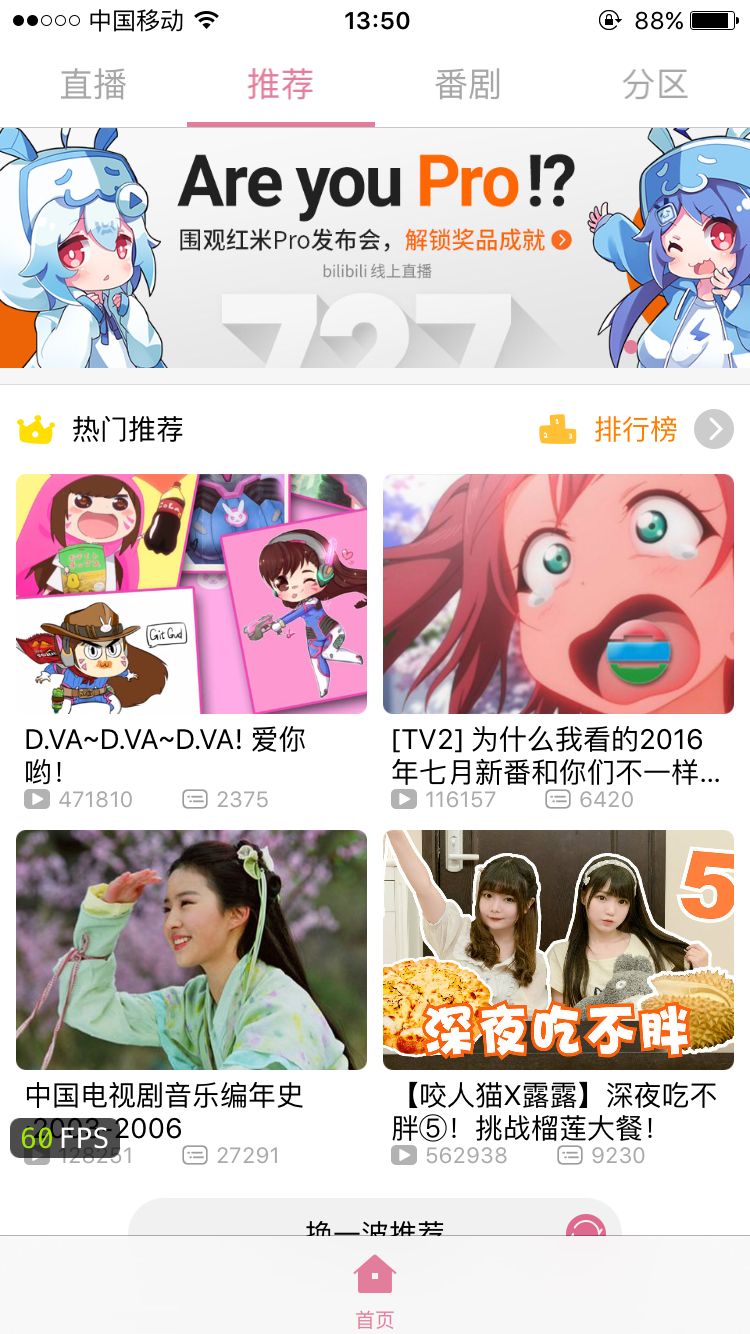Image resolution: width=750 pixels, height=1334 pixels.
Task: Refresh recommendations with 换一波推荐
Action: [x=375, y=1220]
